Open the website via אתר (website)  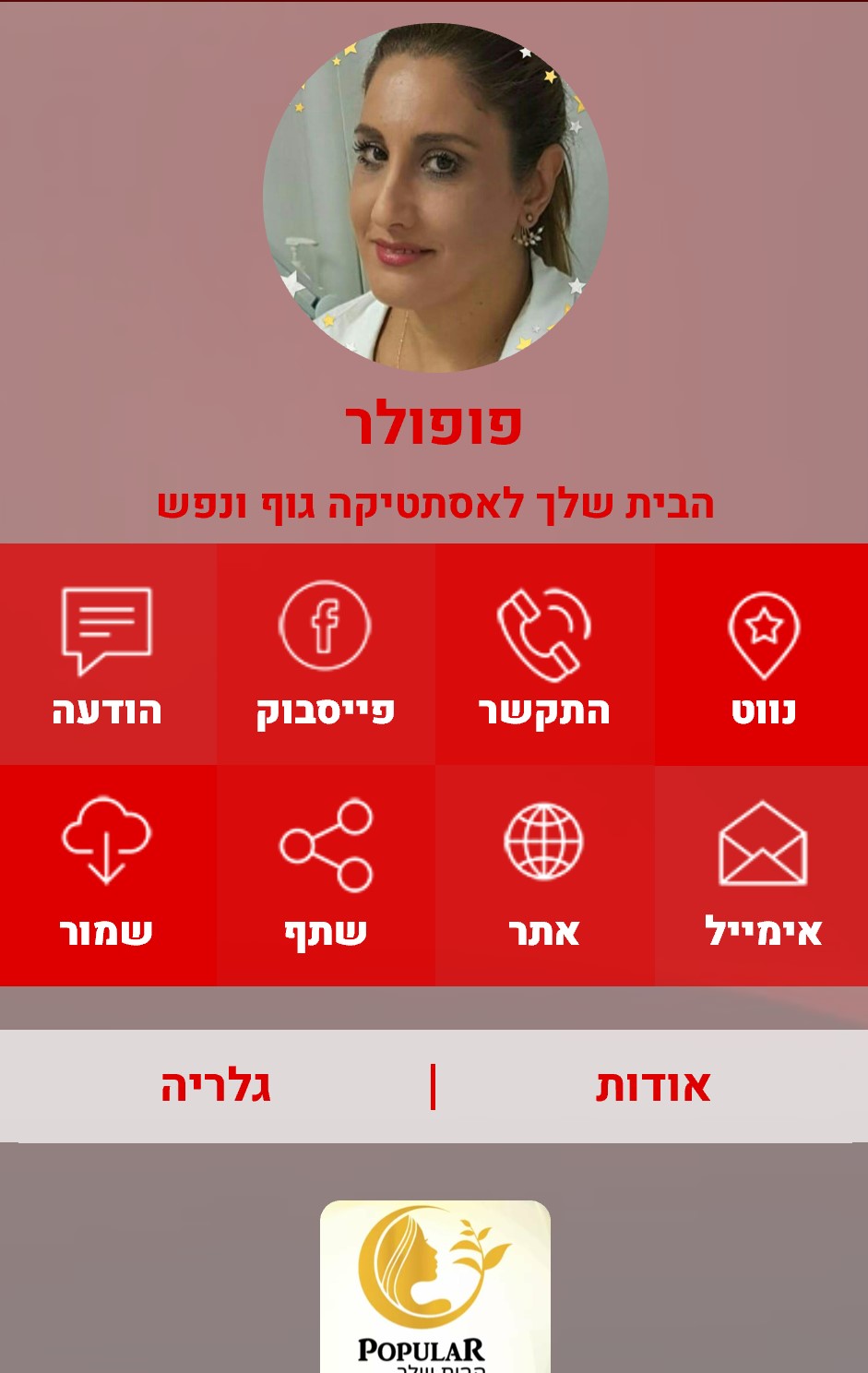click(544, 875)
